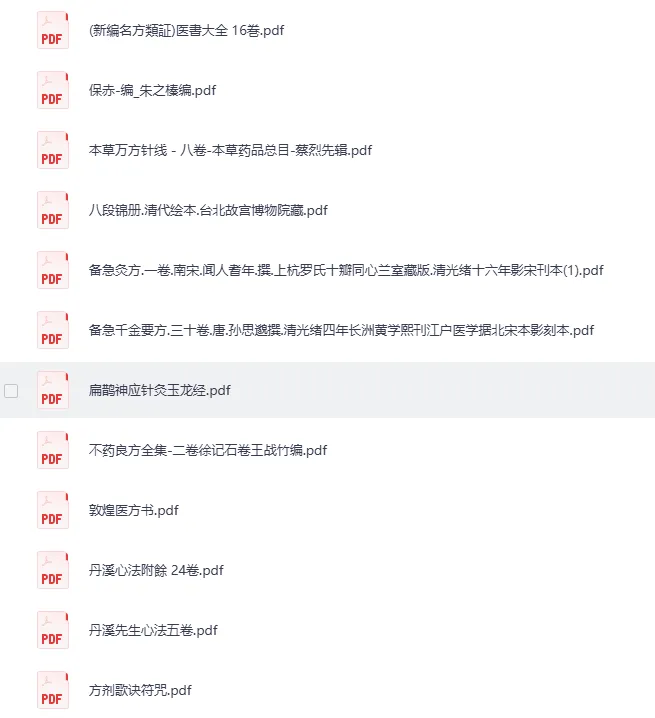Screen dimensions: 655x718
Task: Open 扁鹊神应针灸玉龙经.pdf file
Action: (159, 390)
